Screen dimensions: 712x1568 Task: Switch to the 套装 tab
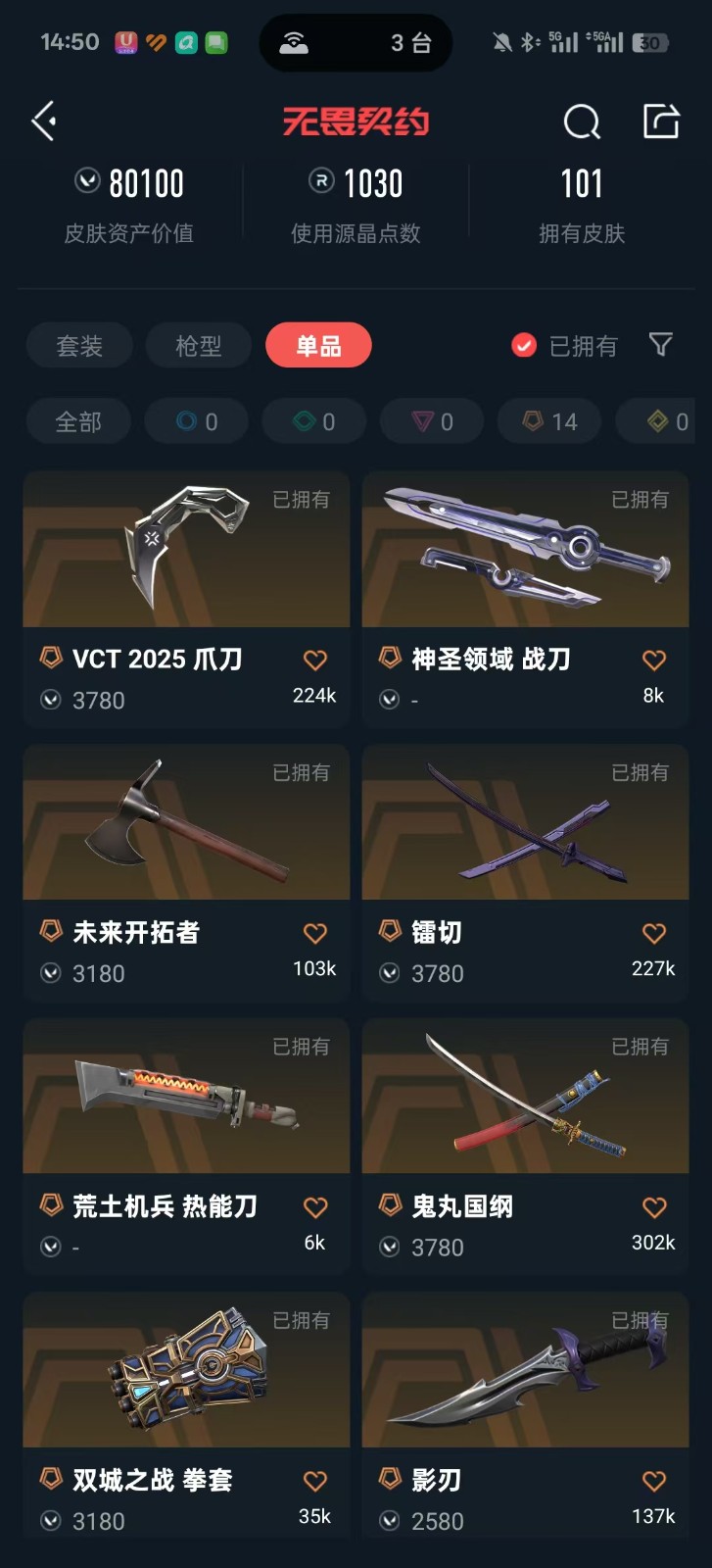(79, 346)
